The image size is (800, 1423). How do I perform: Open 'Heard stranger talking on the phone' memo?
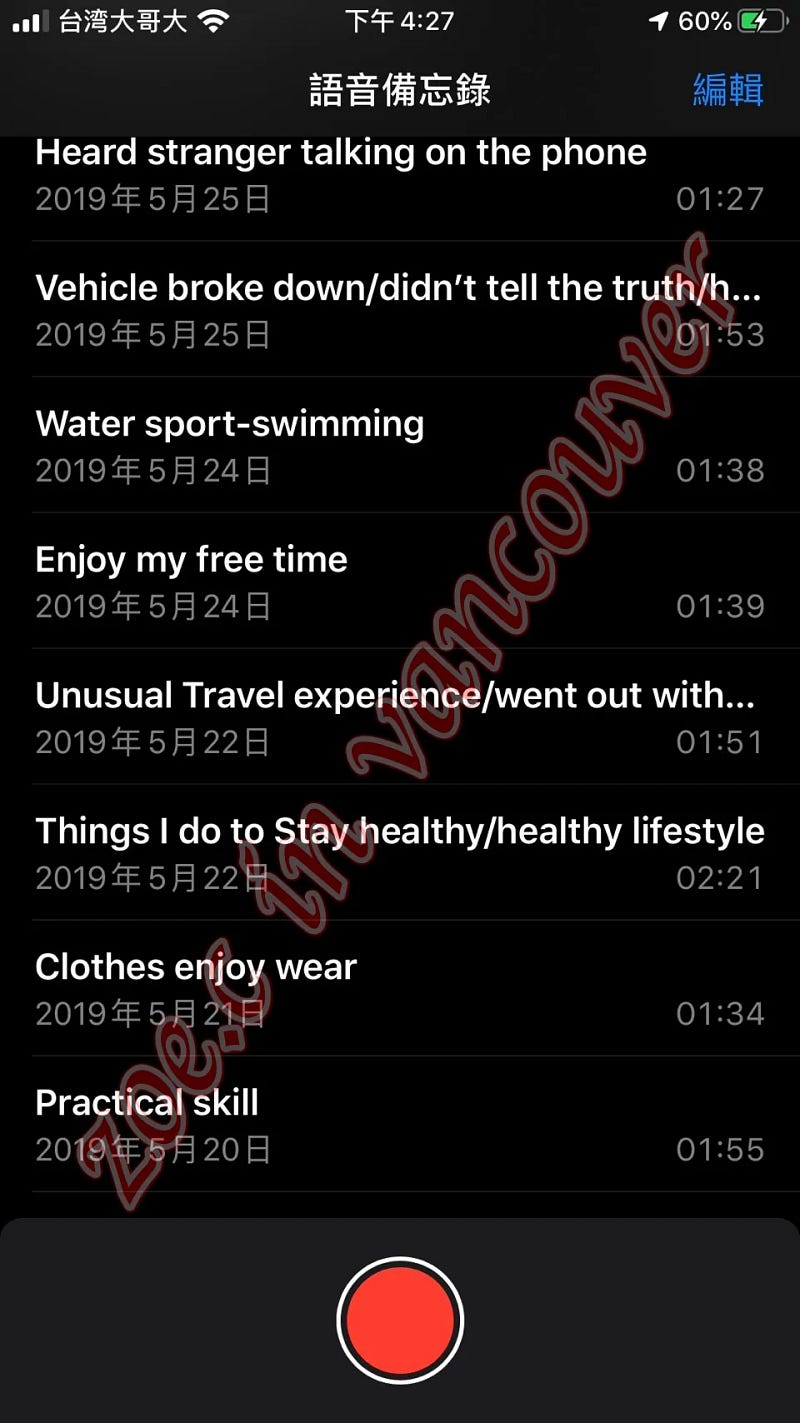point(340,174)
